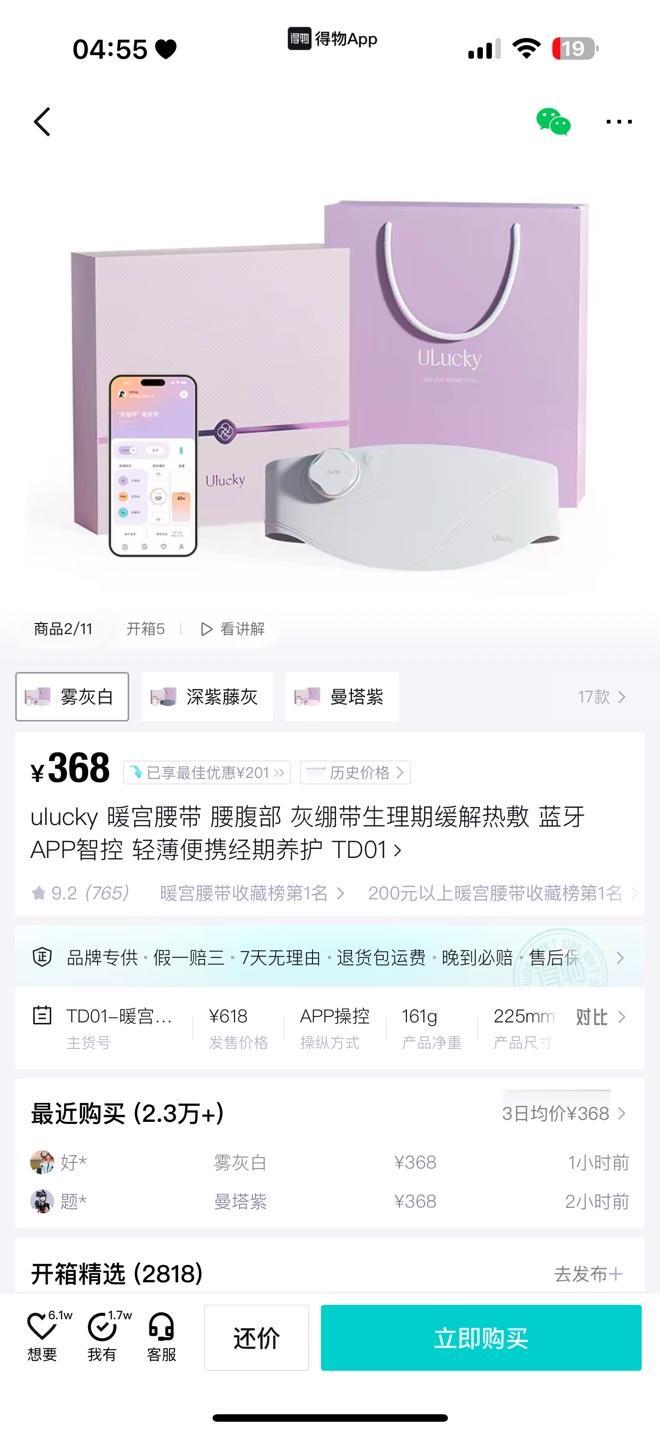This screenshot has width=660, height=1434.
Task: View all 17款 styles
Action: (x=601, y=697)
